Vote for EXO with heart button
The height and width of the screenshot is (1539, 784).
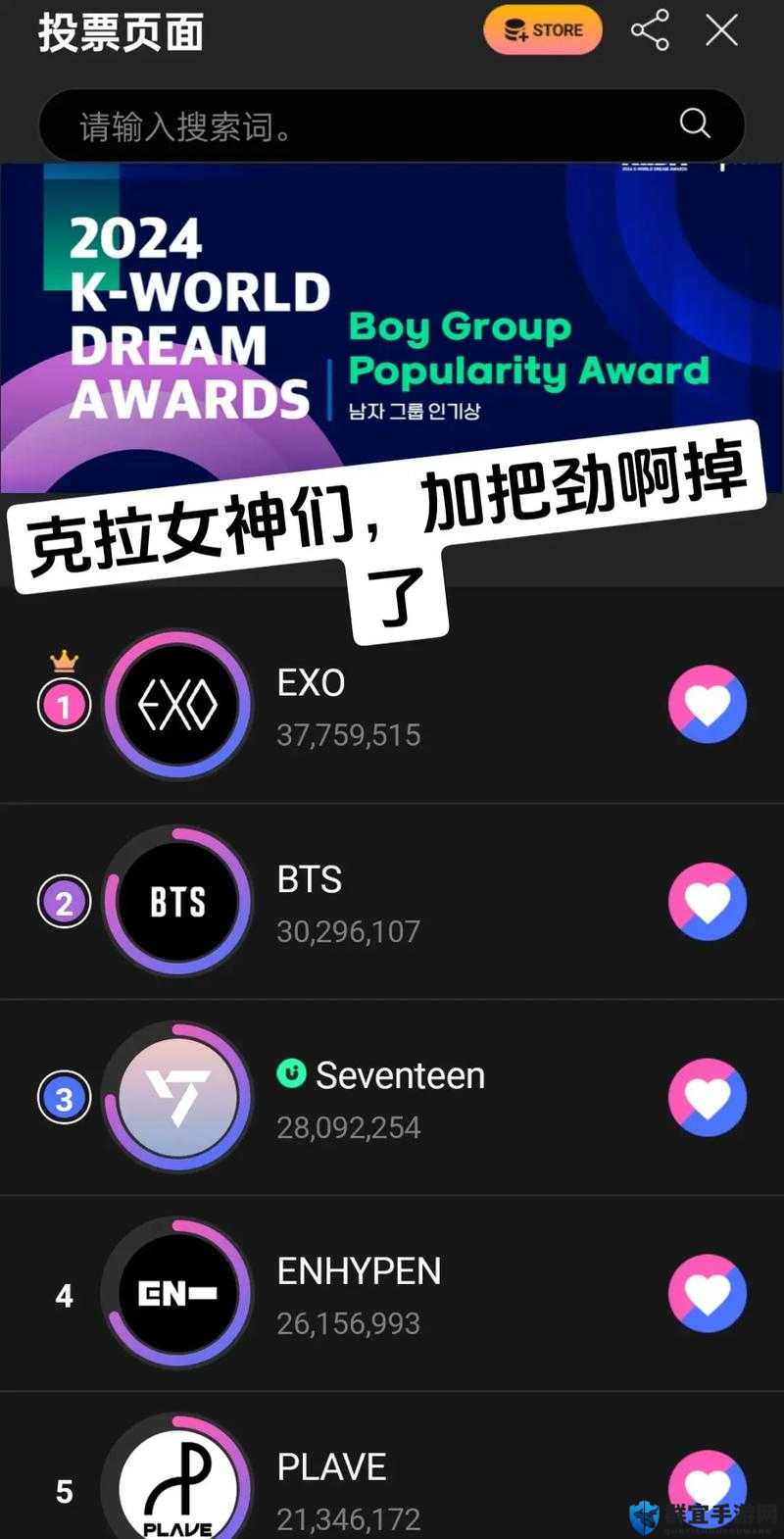pyautogui.click(x=708, y=705)
